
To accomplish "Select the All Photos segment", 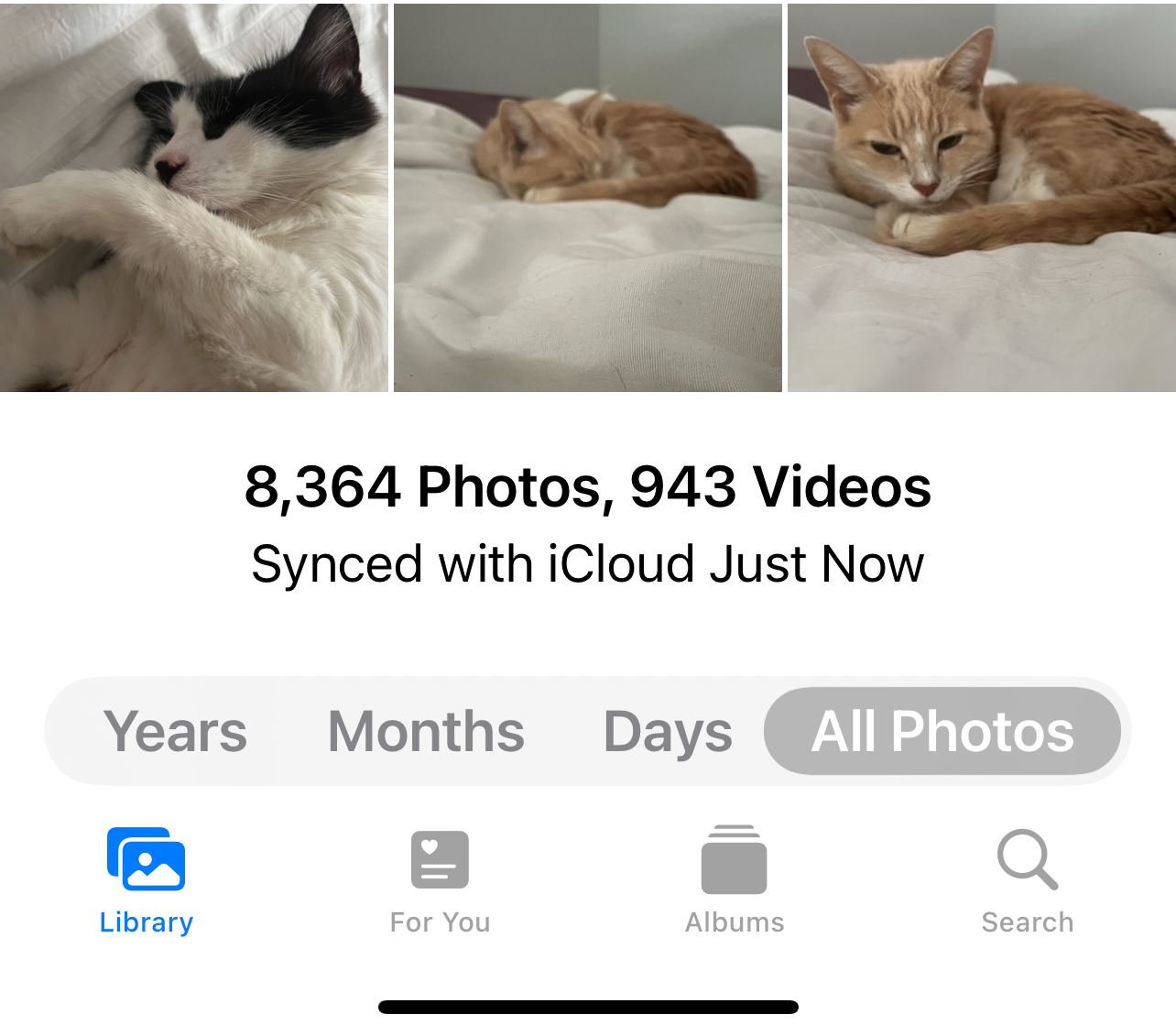I will 942,731.
